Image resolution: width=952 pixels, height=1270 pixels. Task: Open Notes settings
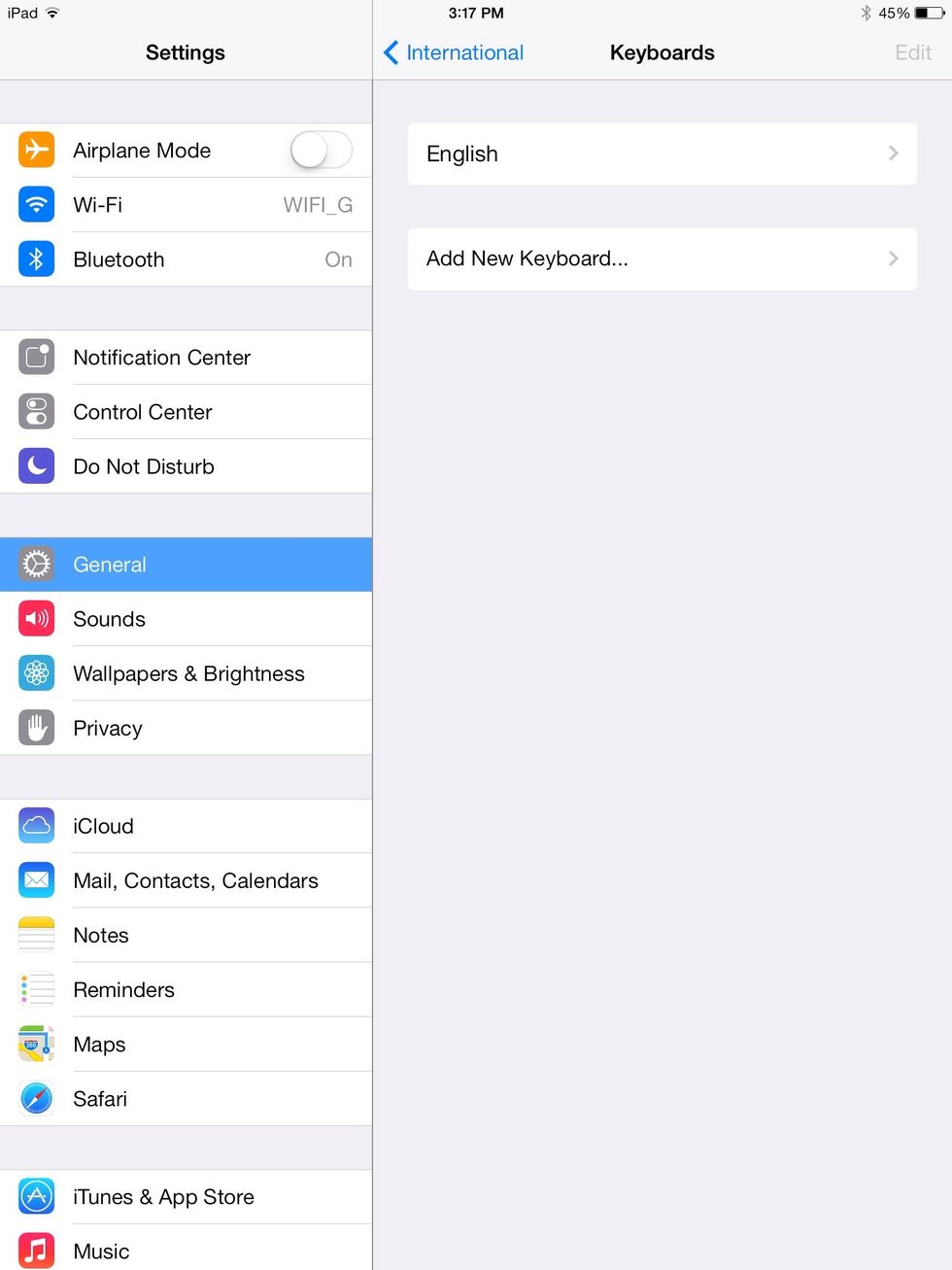coord(185,935)
